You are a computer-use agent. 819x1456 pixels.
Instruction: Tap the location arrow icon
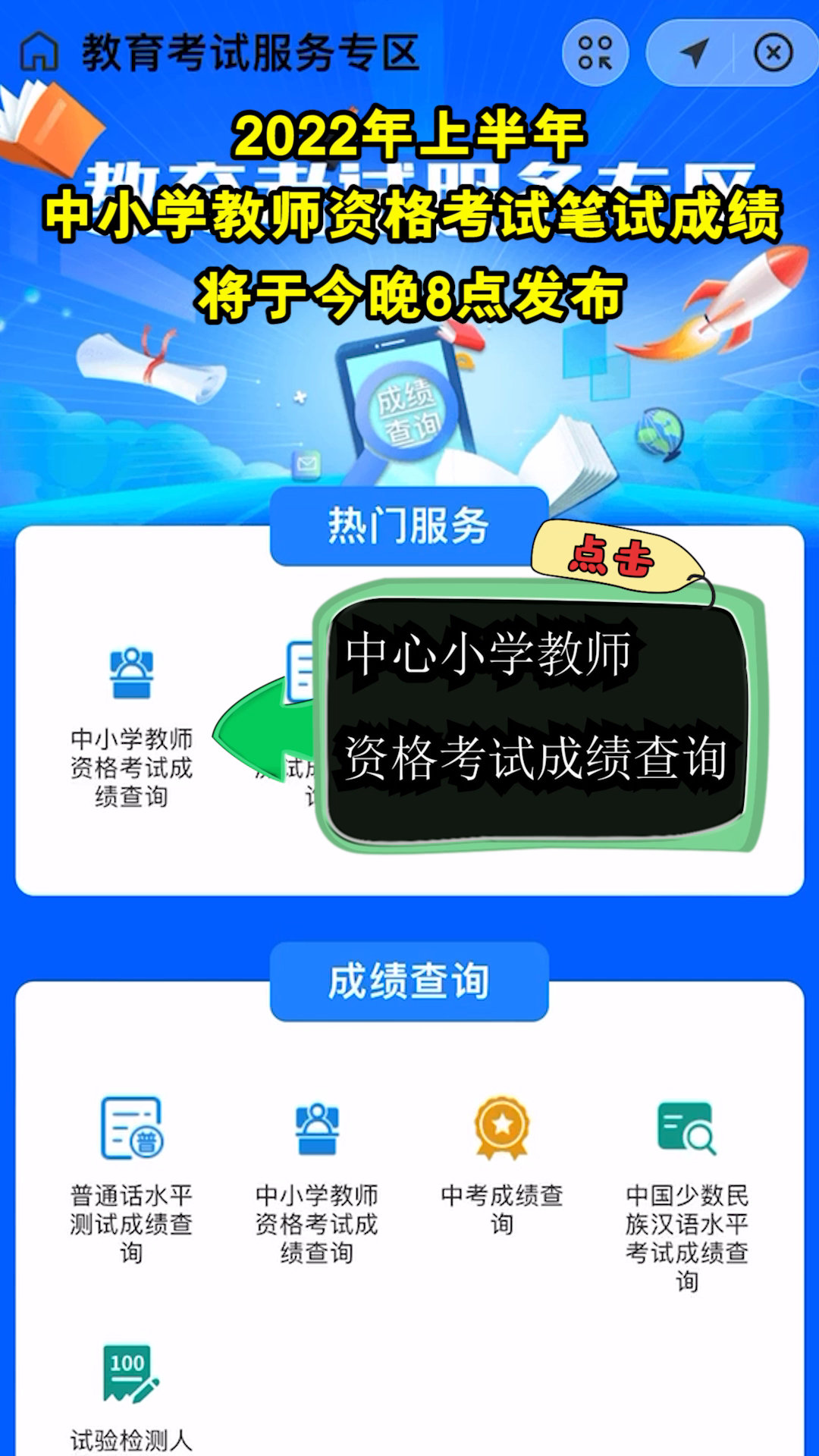[x=692, y=53]
